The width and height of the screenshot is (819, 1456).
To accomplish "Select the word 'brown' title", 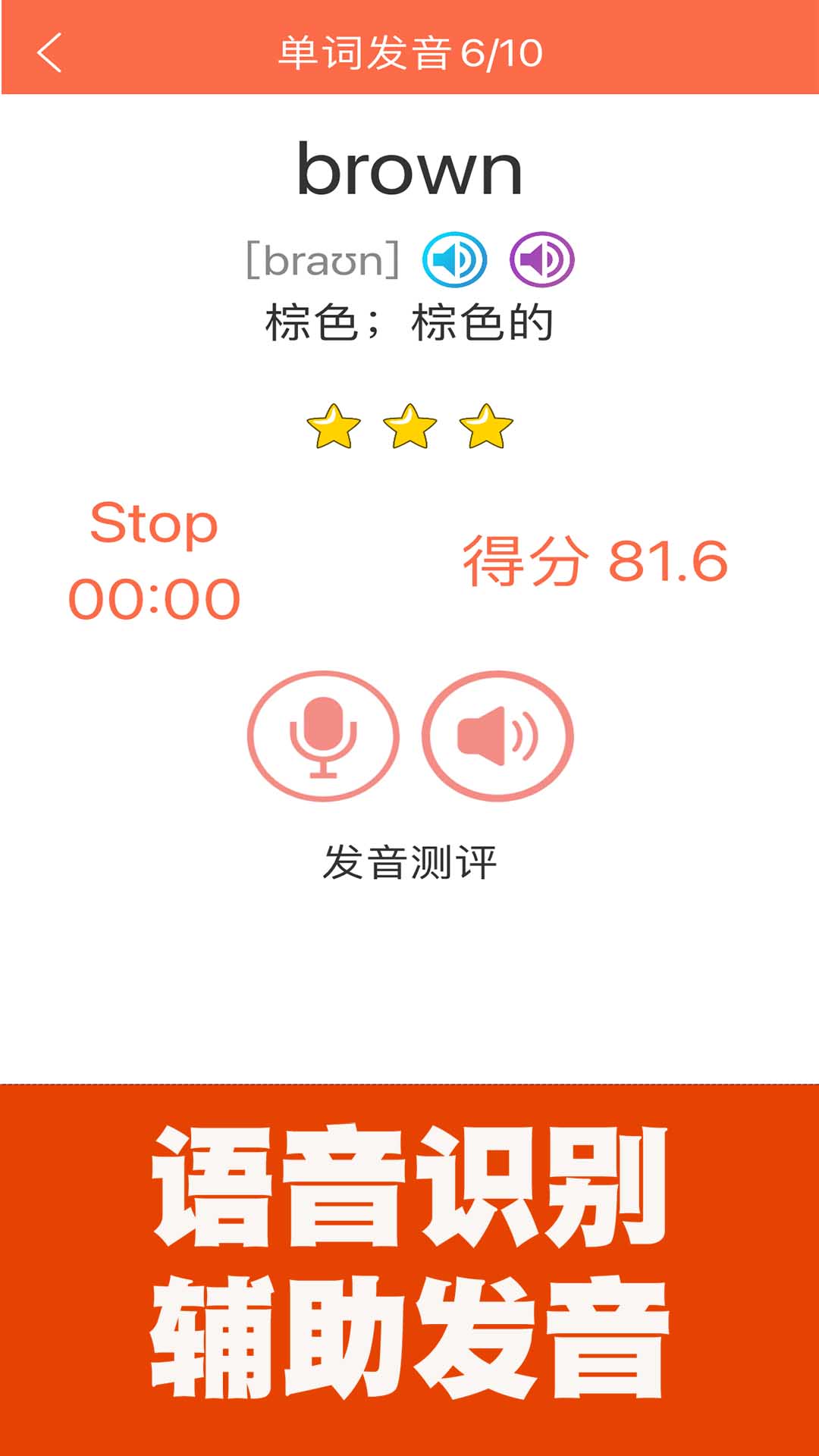I will (409, 168).
